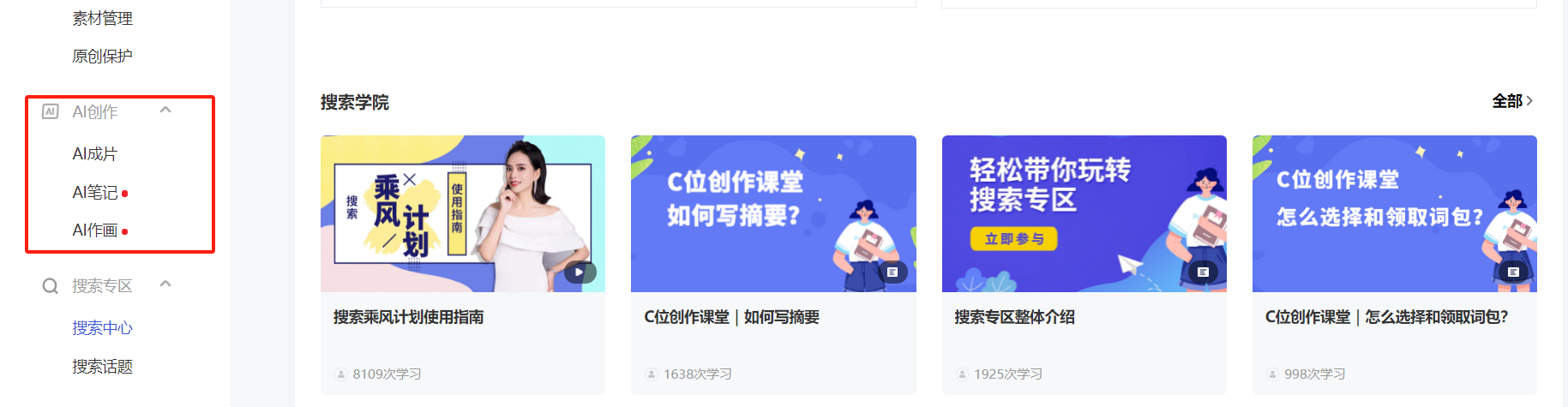Open 原创保护 menu item
This screenshot has height=407, width=1568.
click(102, 57)
